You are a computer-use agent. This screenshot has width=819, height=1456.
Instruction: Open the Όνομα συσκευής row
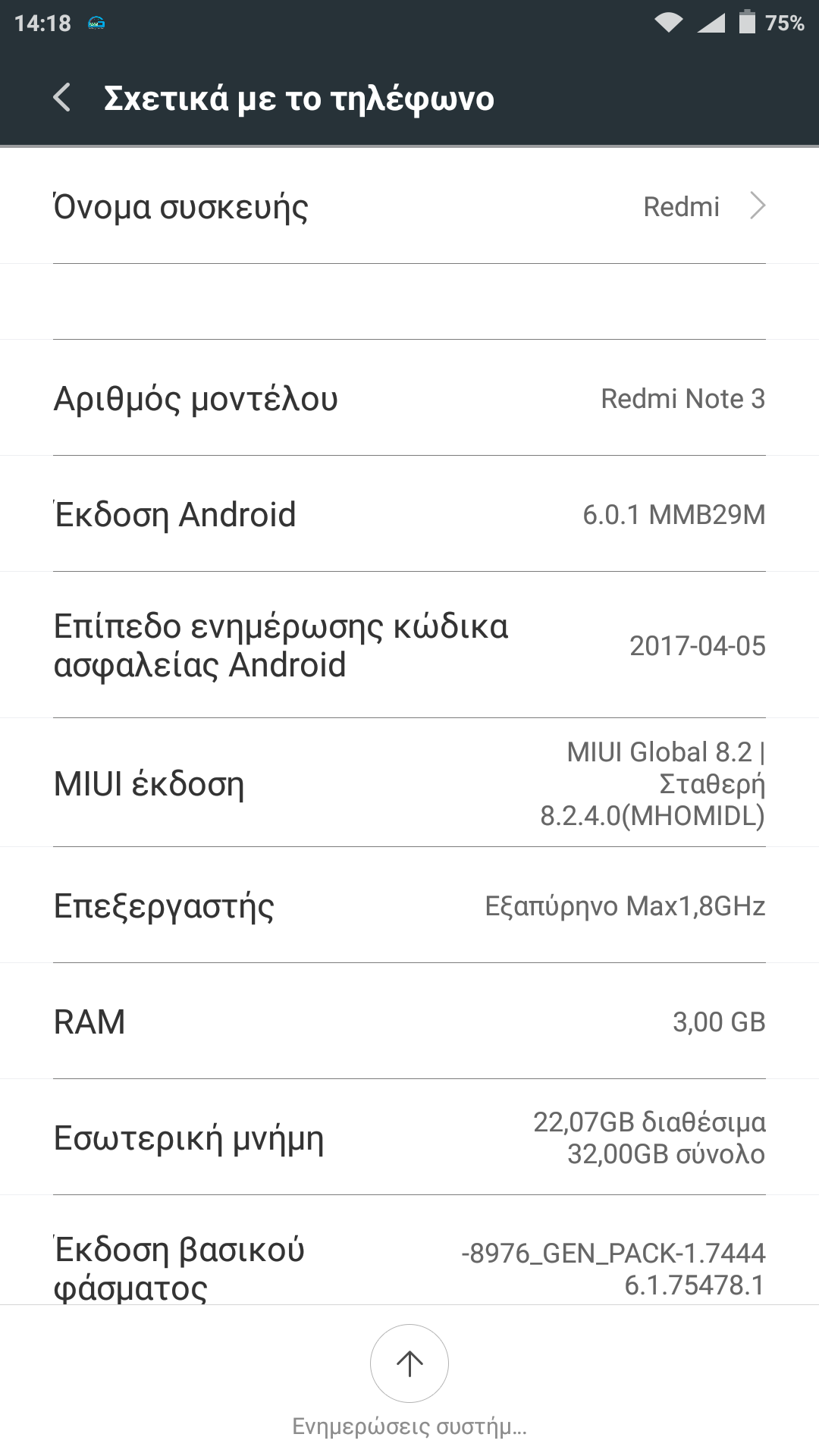409,206
